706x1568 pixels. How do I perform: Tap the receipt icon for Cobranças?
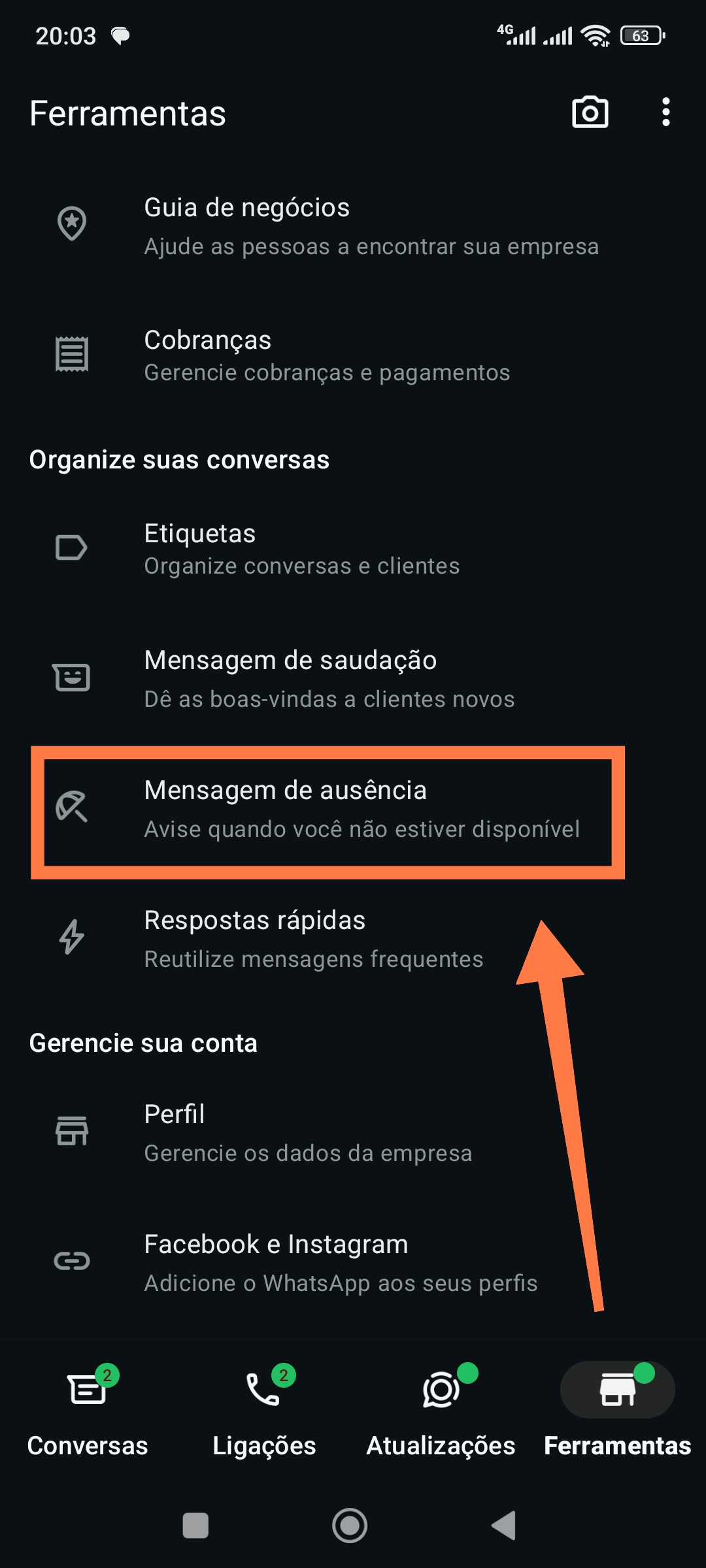72,354
